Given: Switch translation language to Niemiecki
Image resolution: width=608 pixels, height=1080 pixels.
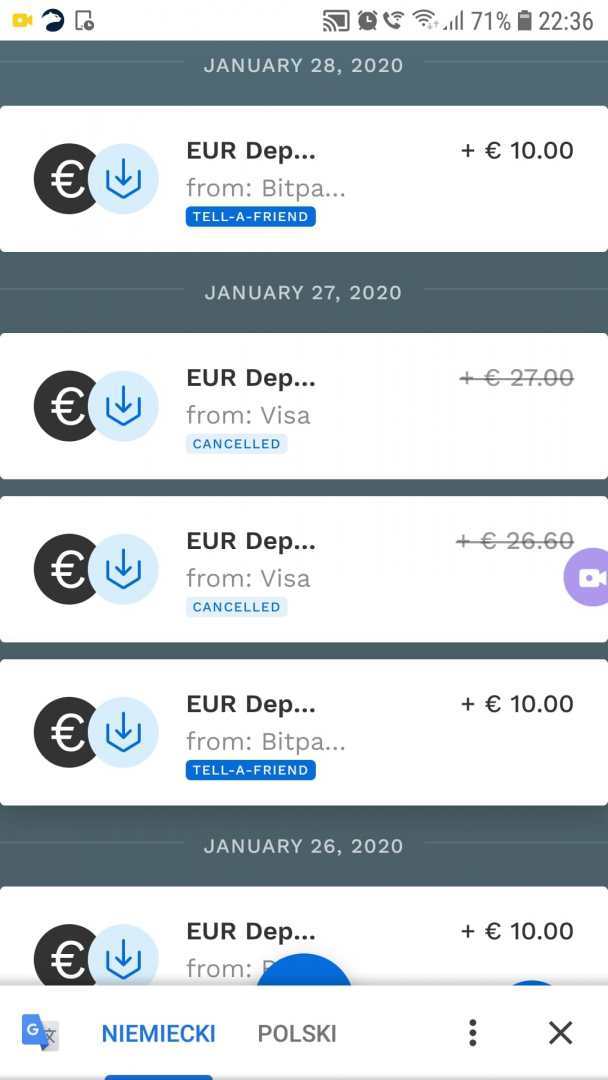Looking at the screenshot, I should 158,1033.
